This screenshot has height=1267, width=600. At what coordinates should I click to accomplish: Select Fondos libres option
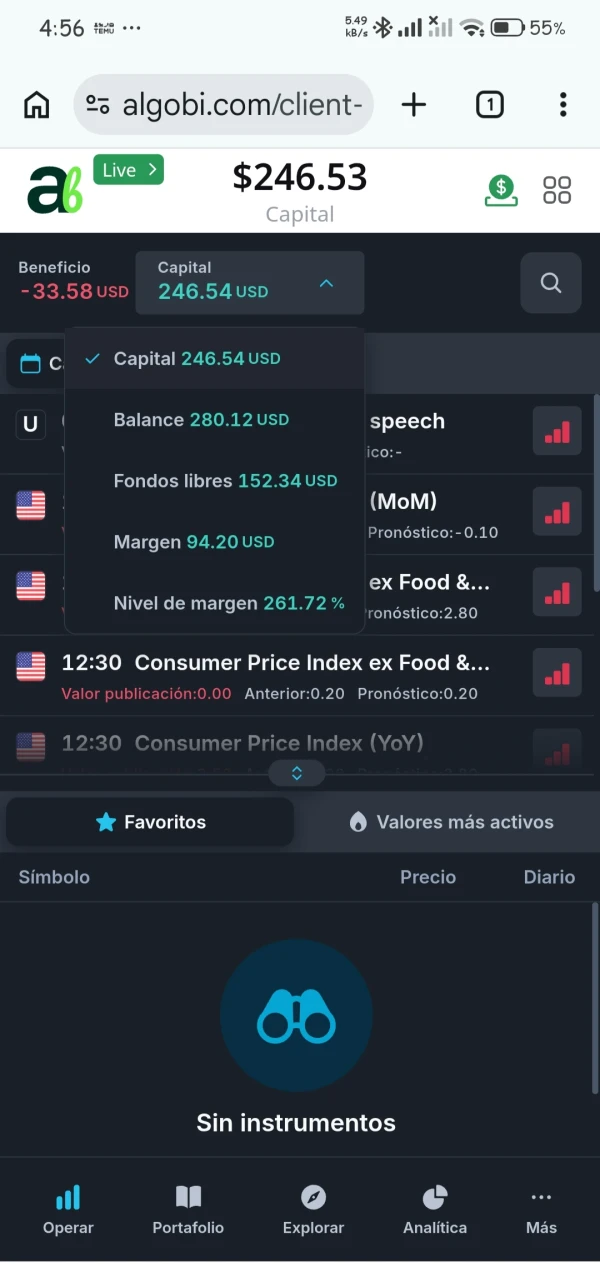[x=215, y=481]
